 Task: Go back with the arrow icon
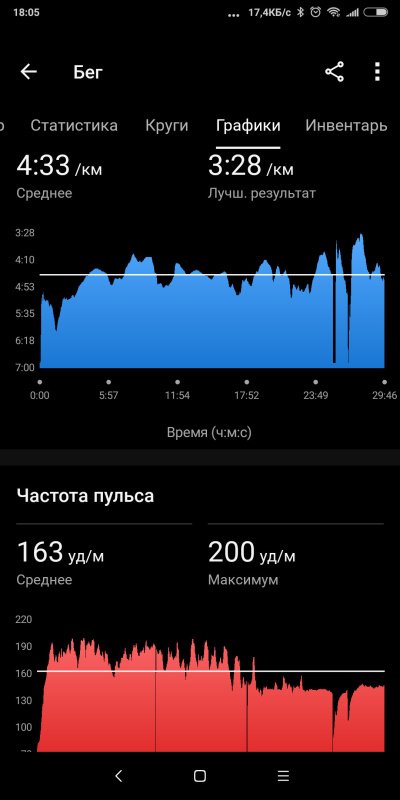tap(29, 72)
